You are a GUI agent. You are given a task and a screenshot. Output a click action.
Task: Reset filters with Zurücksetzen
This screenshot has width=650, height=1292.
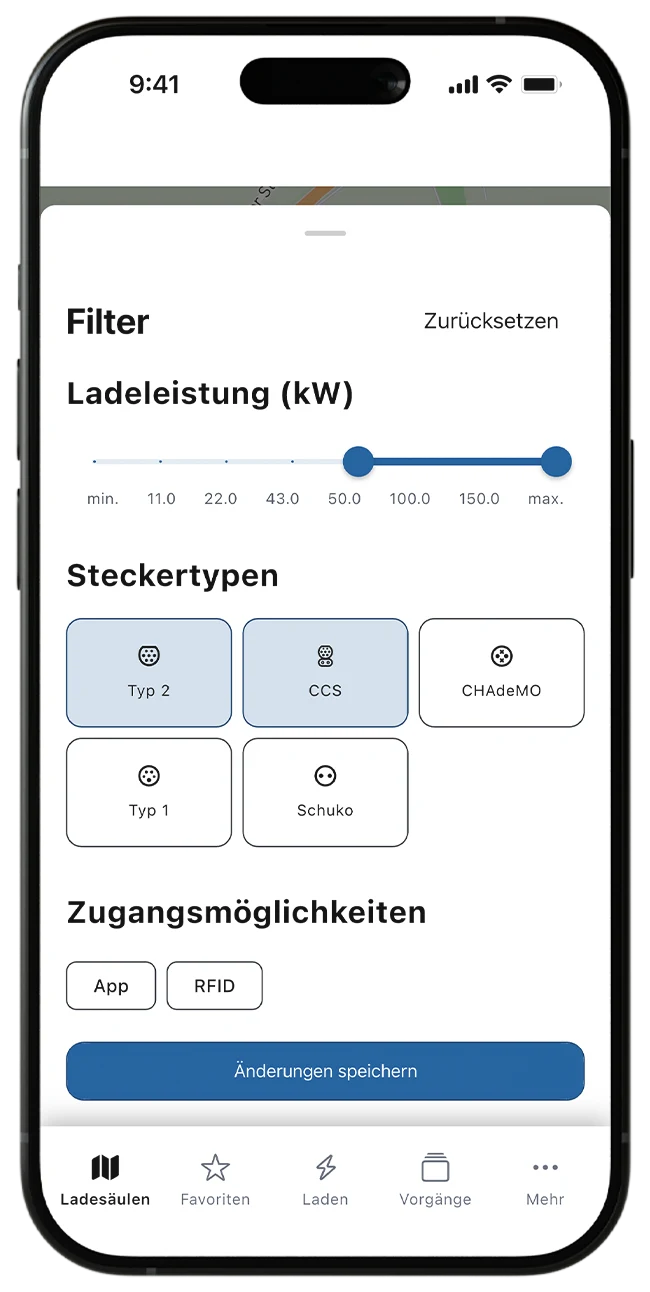[491, 321]
